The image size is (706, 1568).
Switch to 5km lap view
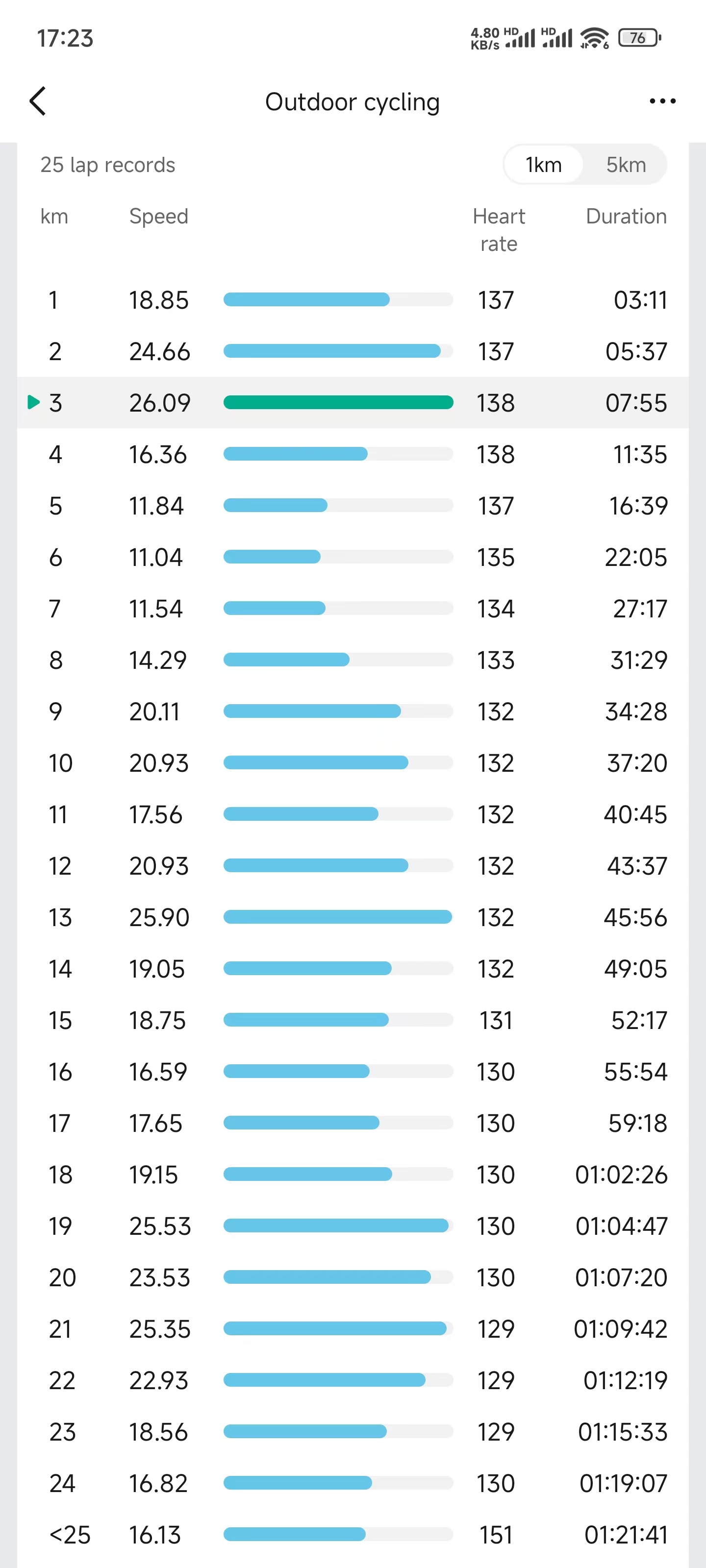[x=626, y=164]
